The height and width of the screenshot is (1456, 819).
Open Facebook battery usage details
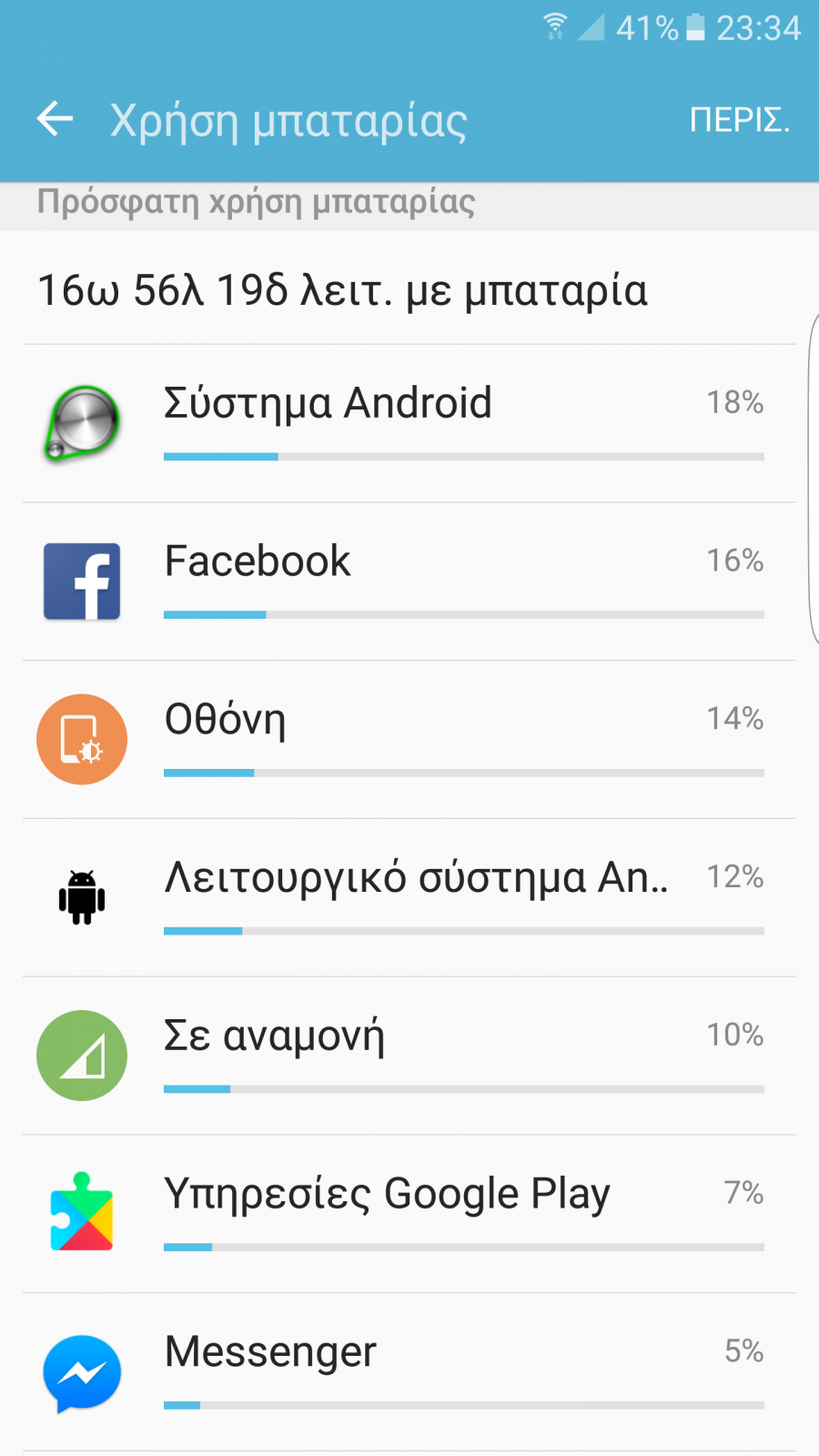[x=409, y=581]
